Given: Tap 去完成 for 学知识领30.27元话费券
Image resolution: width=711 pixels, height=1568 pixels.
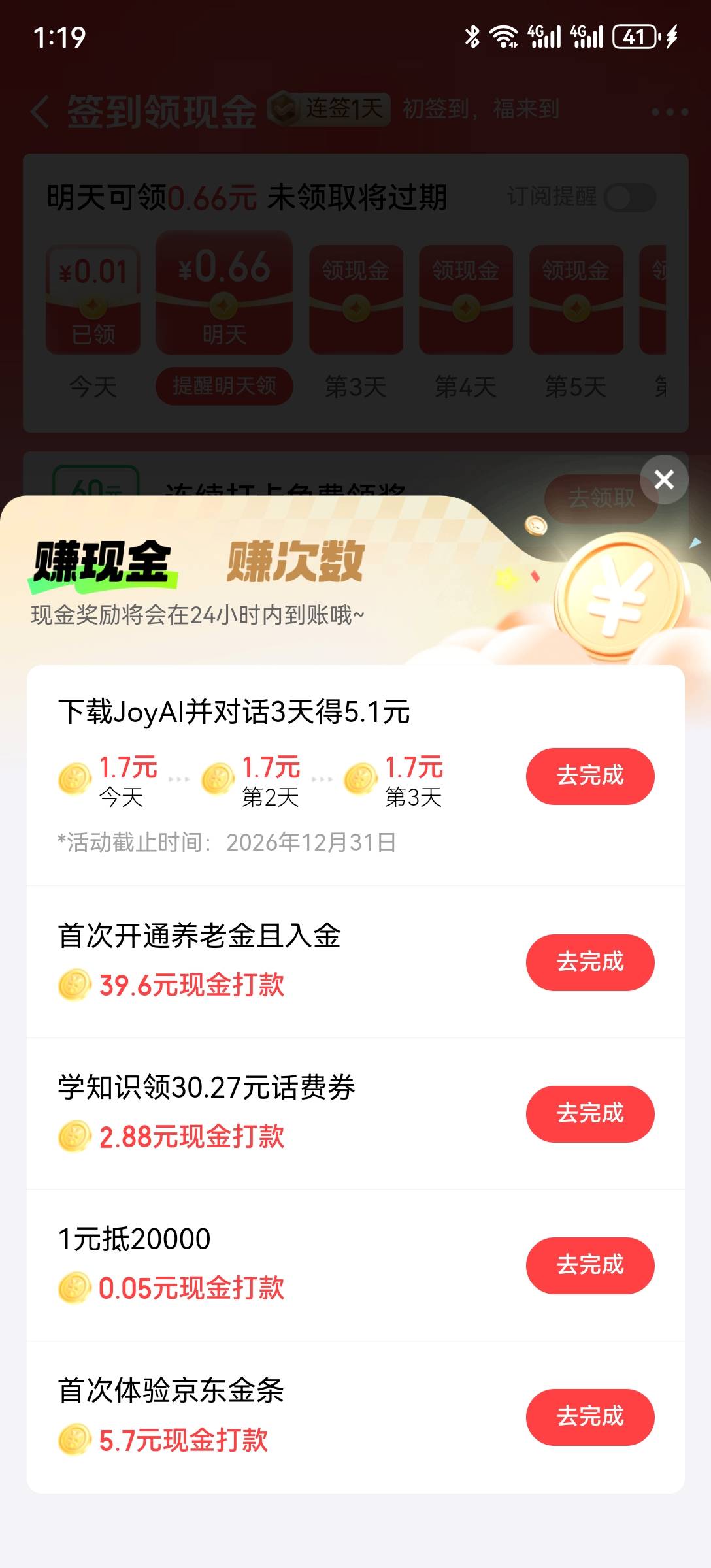Looking at the screenshot, I should point(590,1114).
